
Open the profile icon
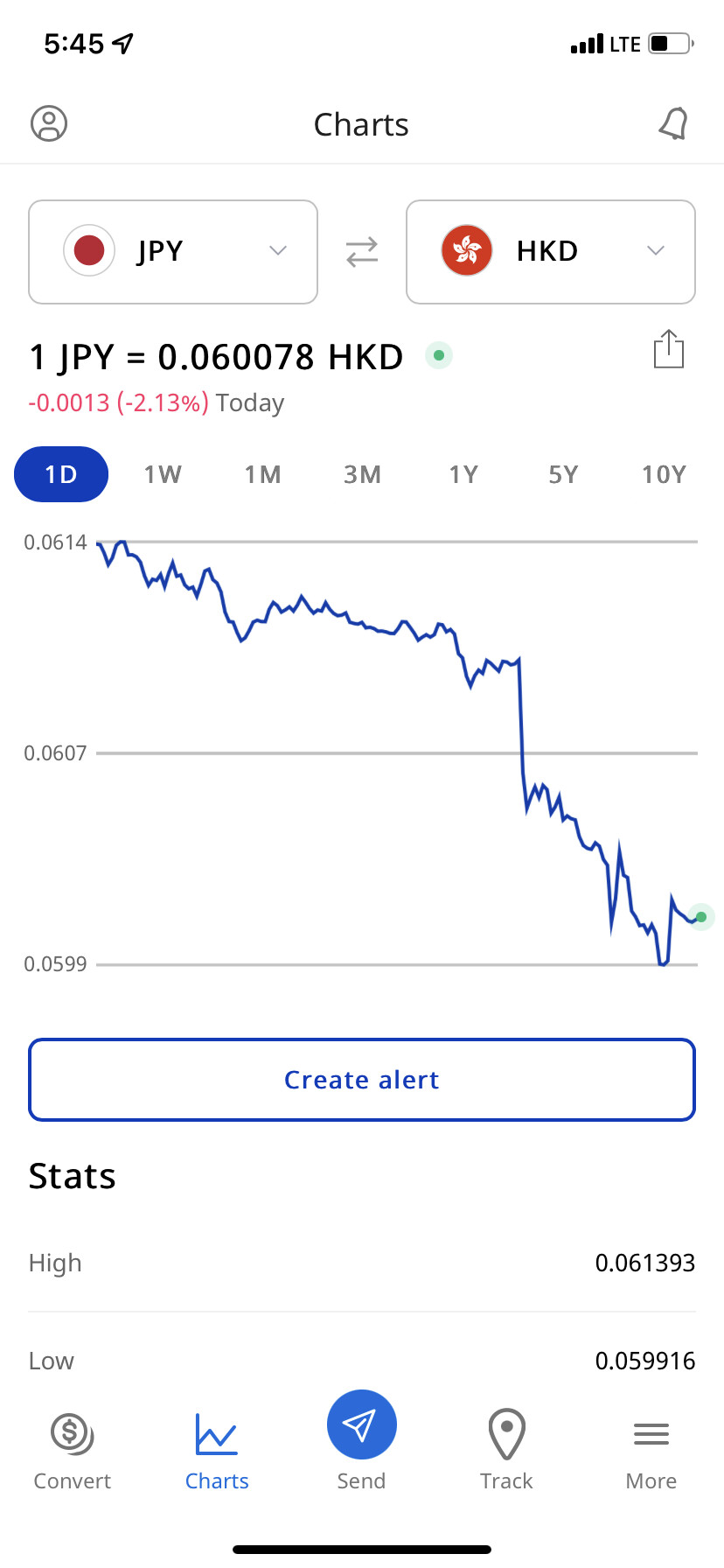[x=49, y=123]
